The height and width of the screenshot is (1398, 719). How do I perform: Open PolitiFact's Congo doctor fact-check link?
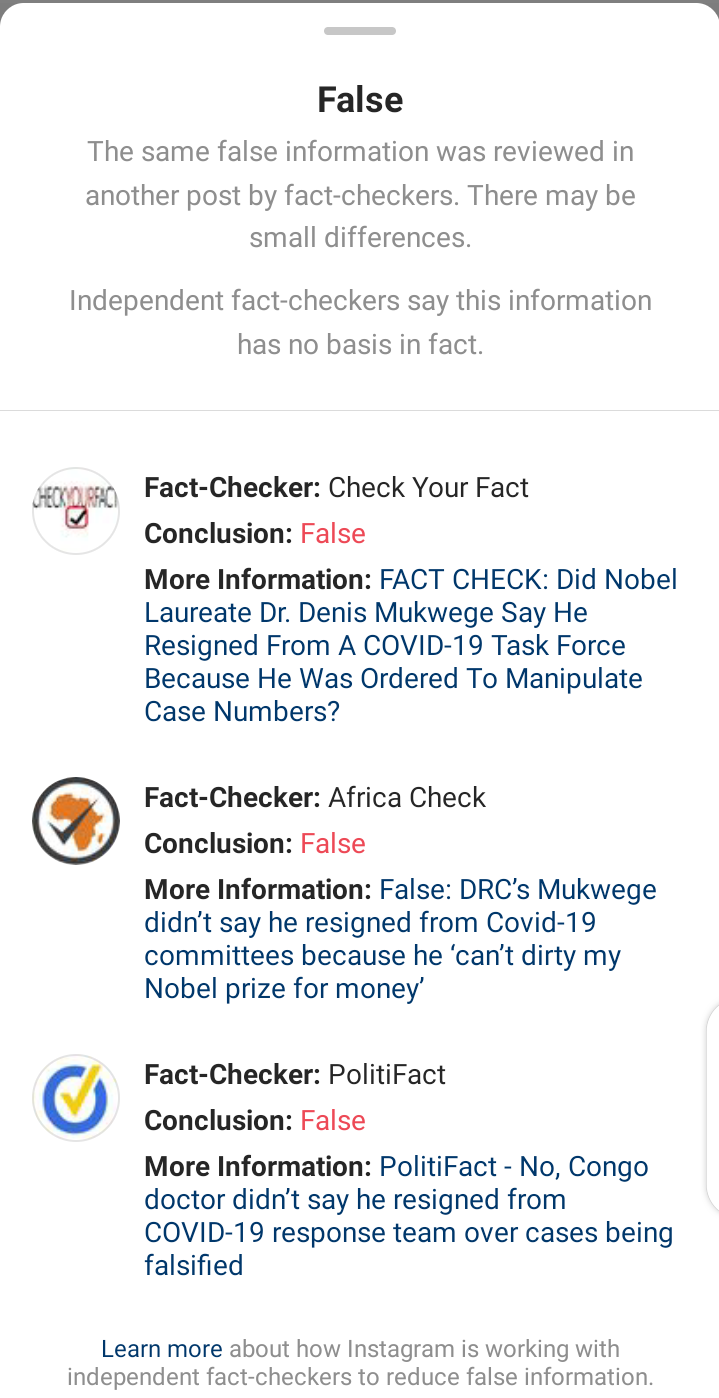409,1216
